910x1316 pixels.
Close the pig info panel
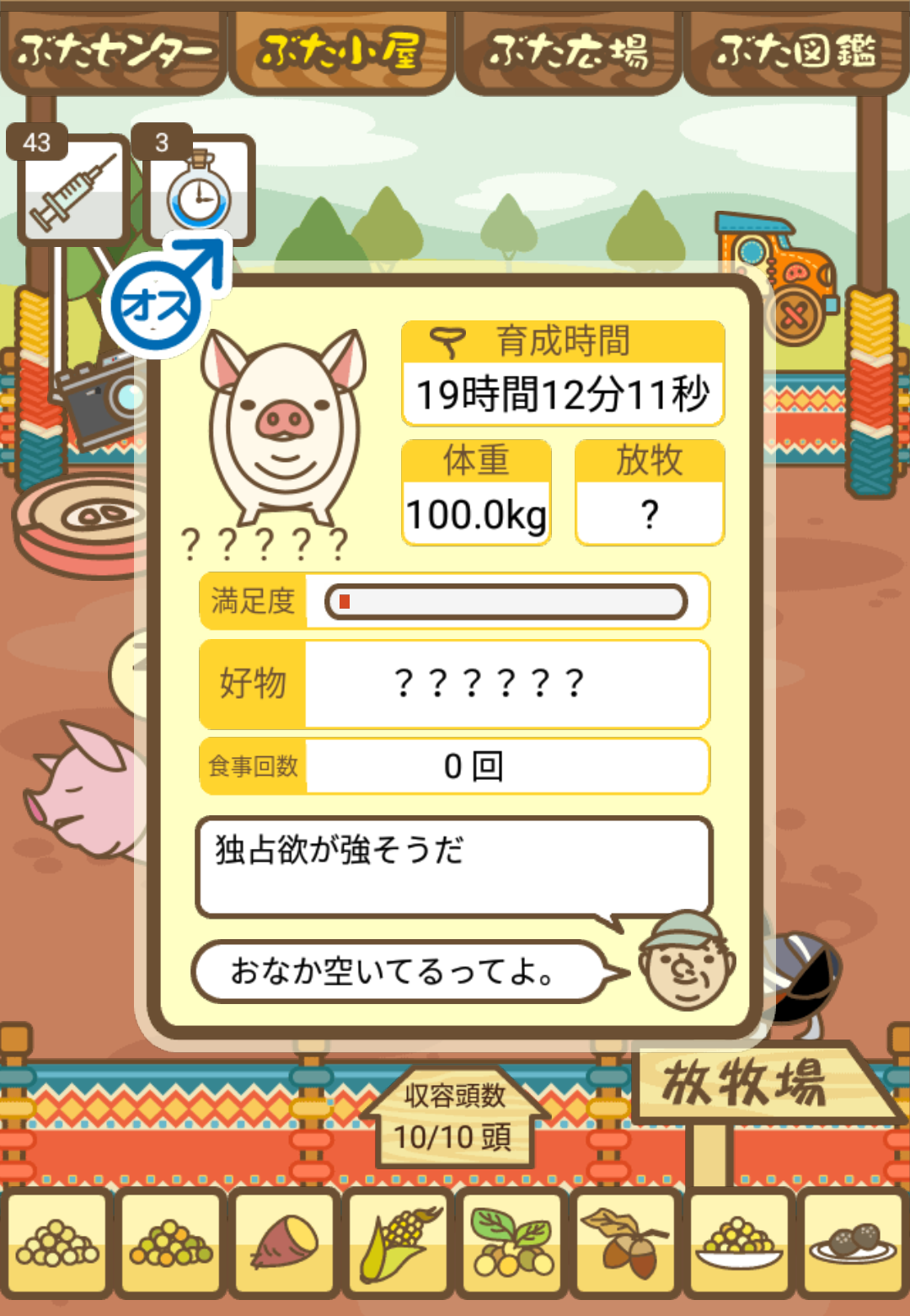tap(794, 315)
